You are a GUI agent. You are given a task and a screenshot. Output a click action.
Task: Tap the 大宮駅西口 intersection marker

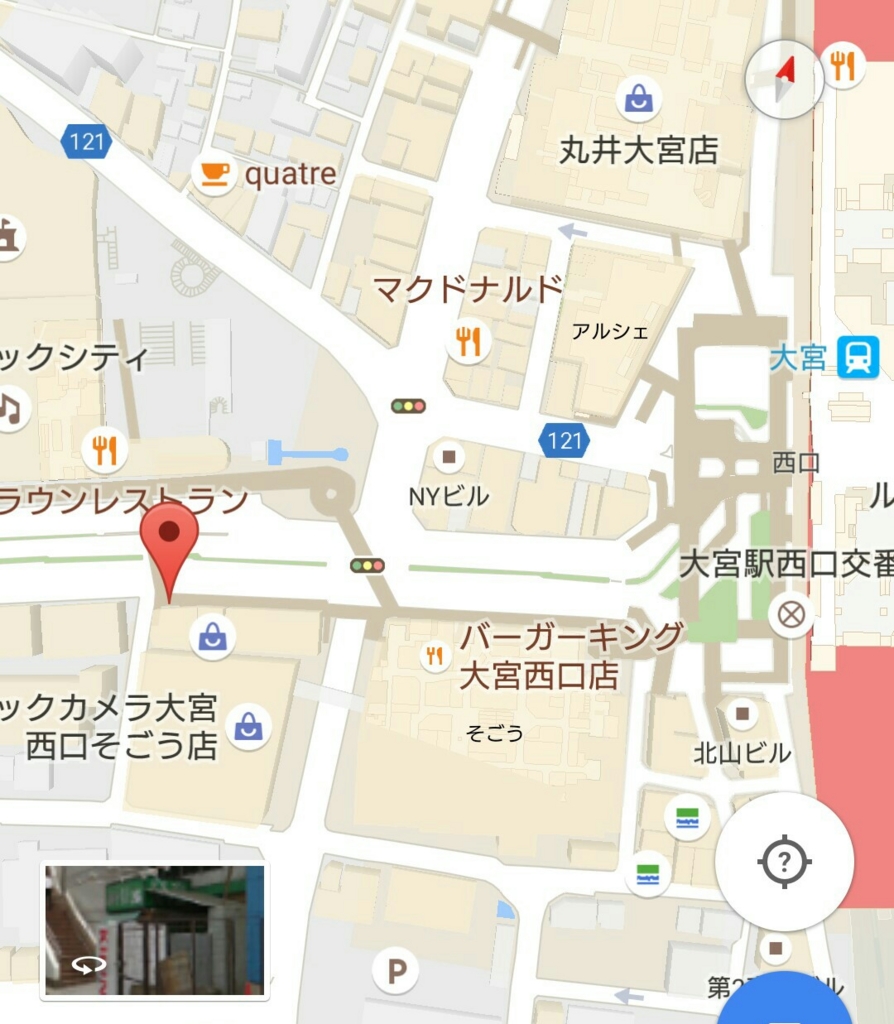[791, 613]
